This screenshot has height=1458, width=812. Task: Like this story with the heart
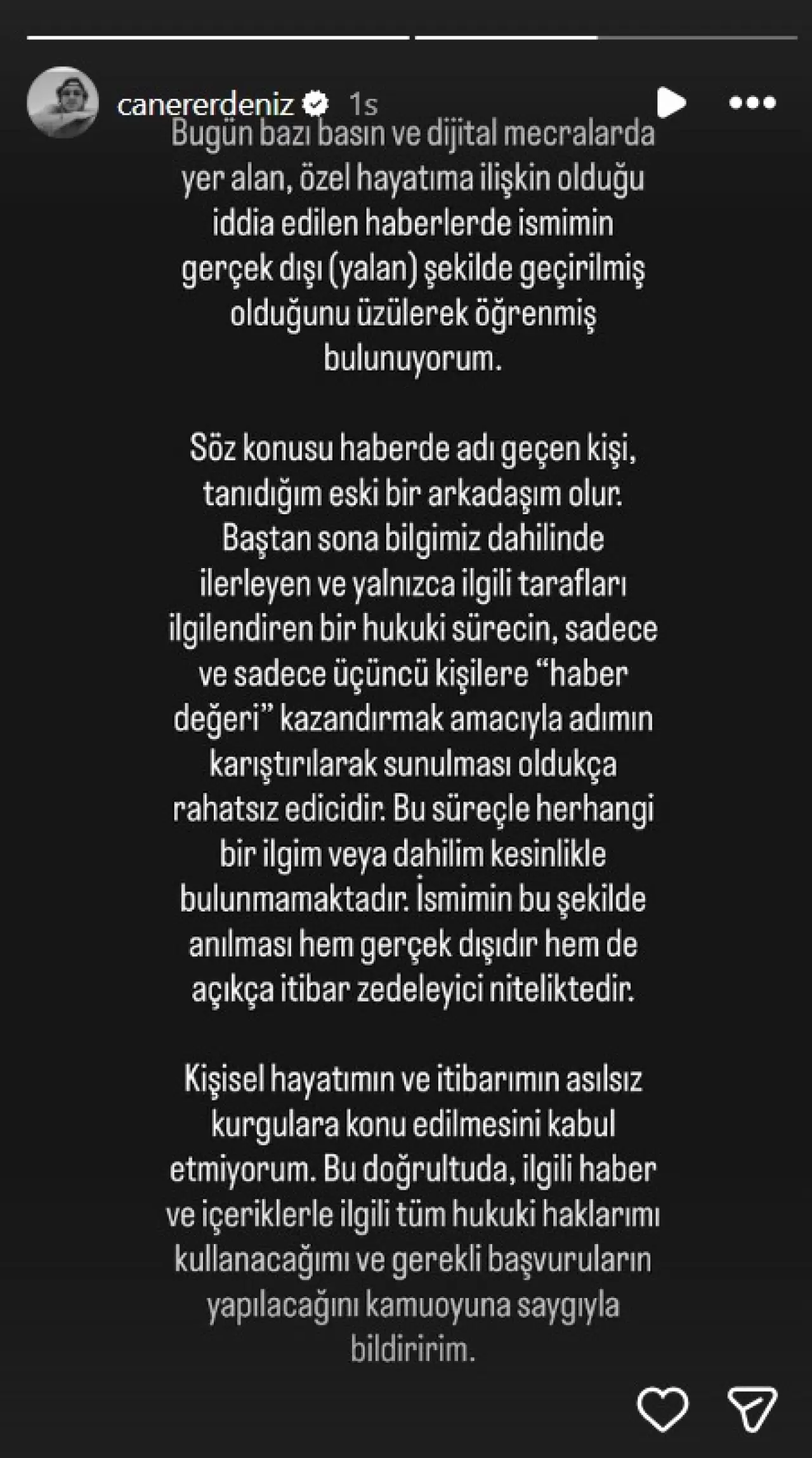tap(662, 1409)
